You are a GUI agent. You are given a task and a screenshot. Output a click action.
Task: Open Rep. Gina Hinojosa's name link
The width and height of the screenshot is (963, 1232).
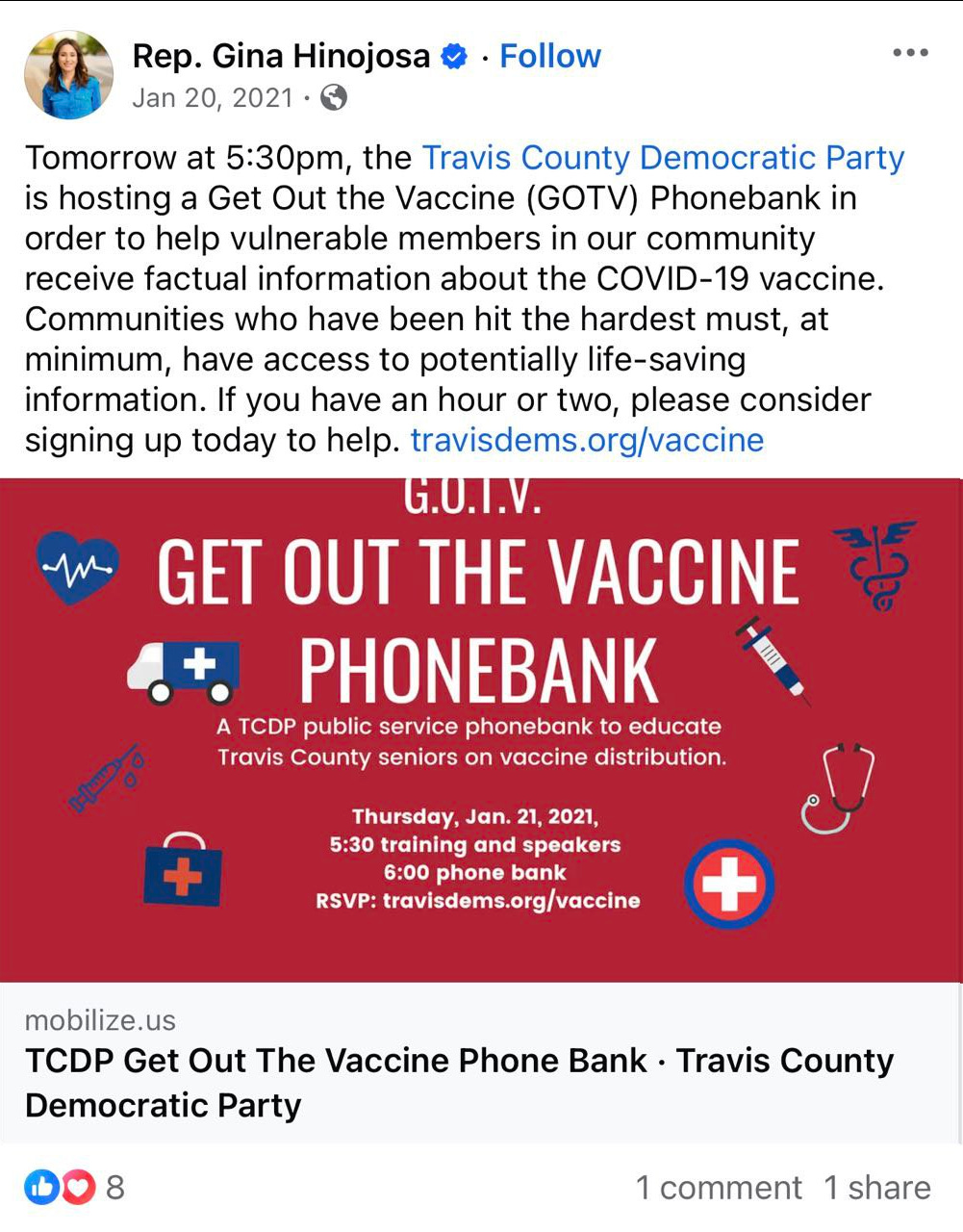pos(281,56)
